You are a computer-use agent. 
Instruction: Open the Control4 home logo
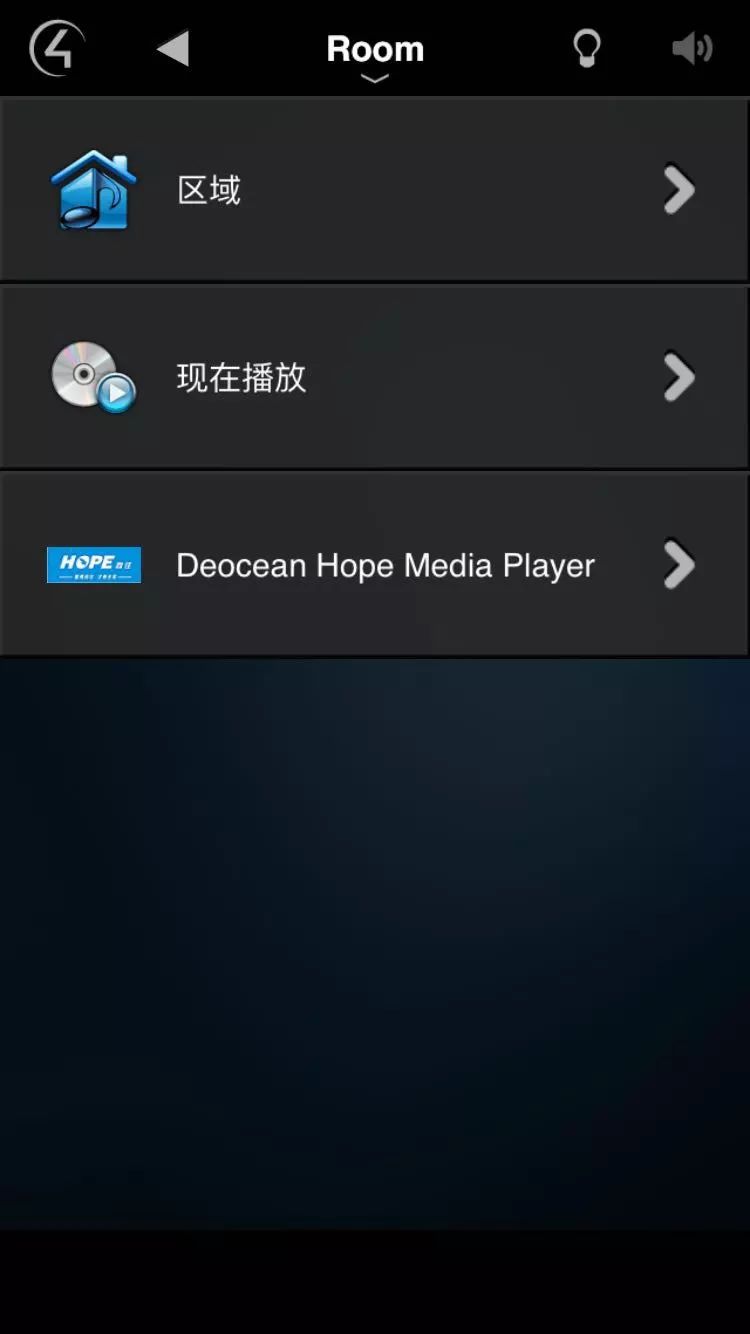tap(56, 48)
